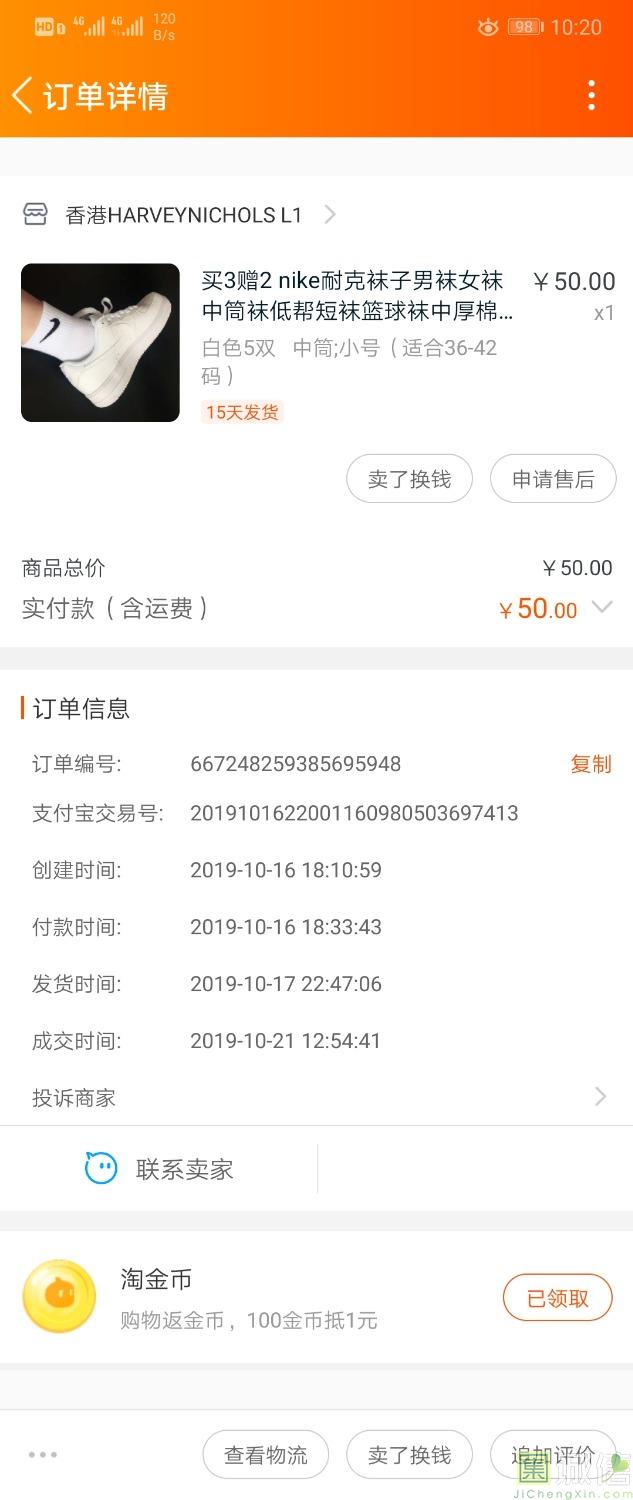The image size is (633, 1500).
Task: Tap 卖了换钱 under the product
Action: (409, 479)
